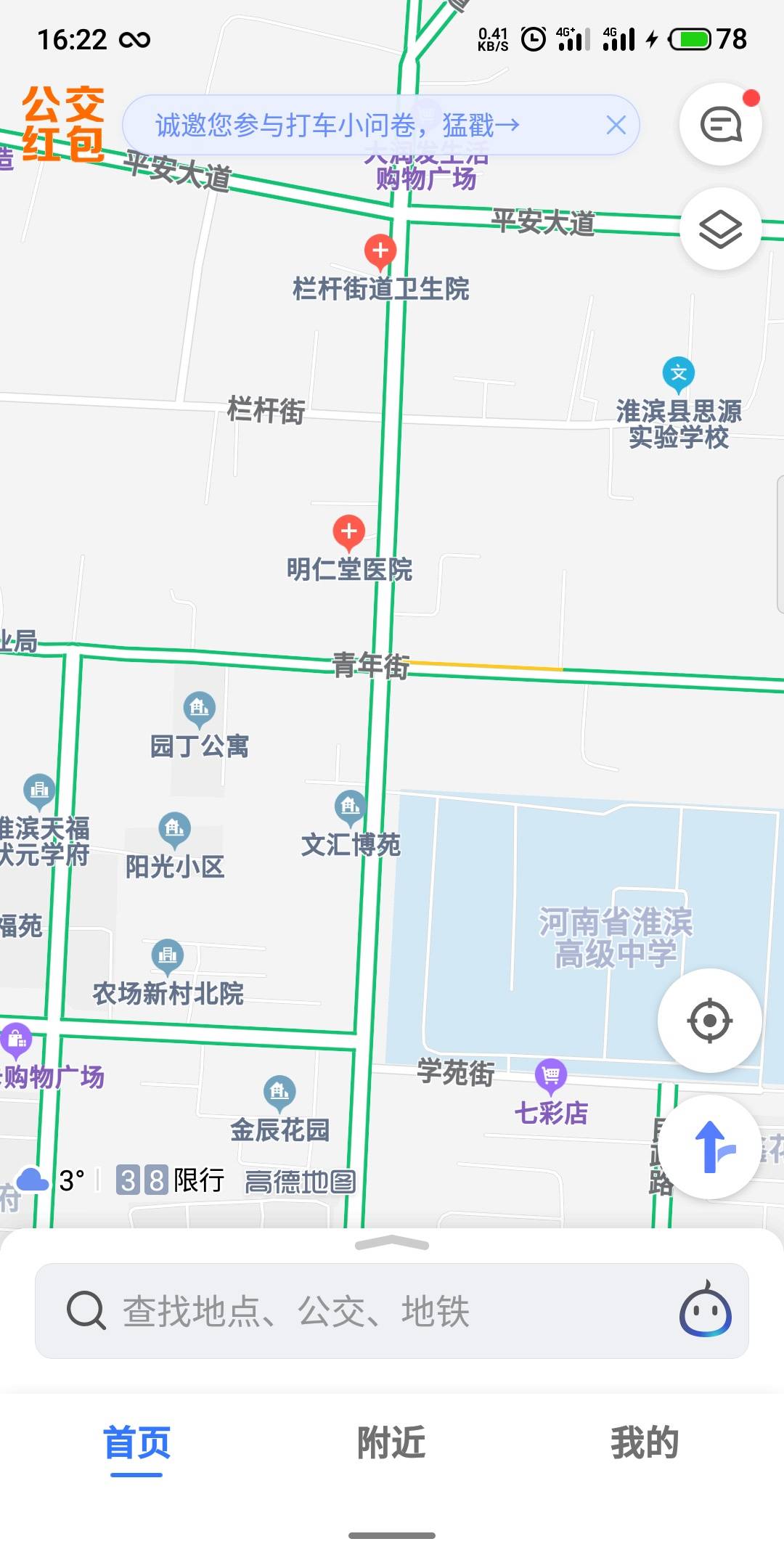Screen dimensions: 784x1568
Task: Open the messages chat bubble icon
Action: tap(720, 124)
